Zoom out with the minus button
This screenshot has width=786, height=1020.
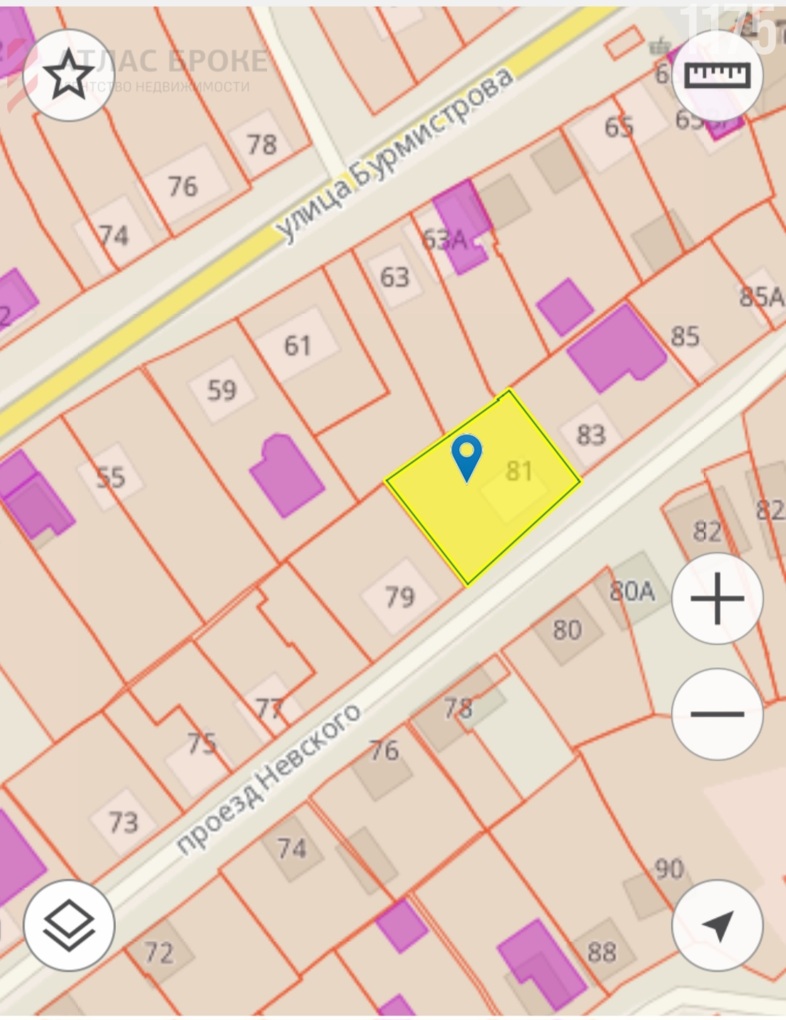pyautogui.click(x=717, y=714)
